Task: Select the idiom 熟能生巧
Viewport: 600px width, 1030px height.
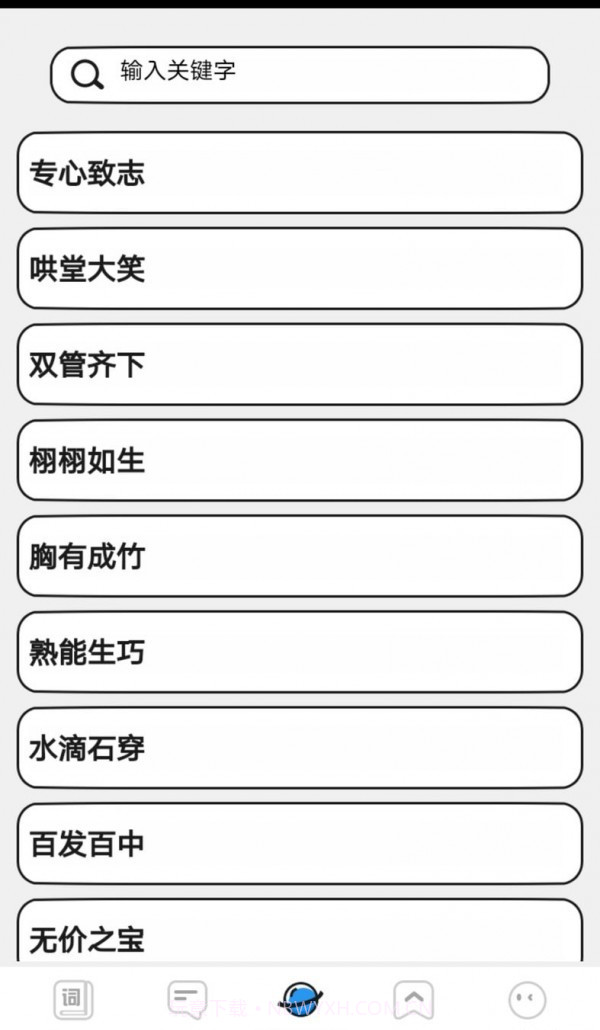Action: pyautogui.click(x=300, y=653)
